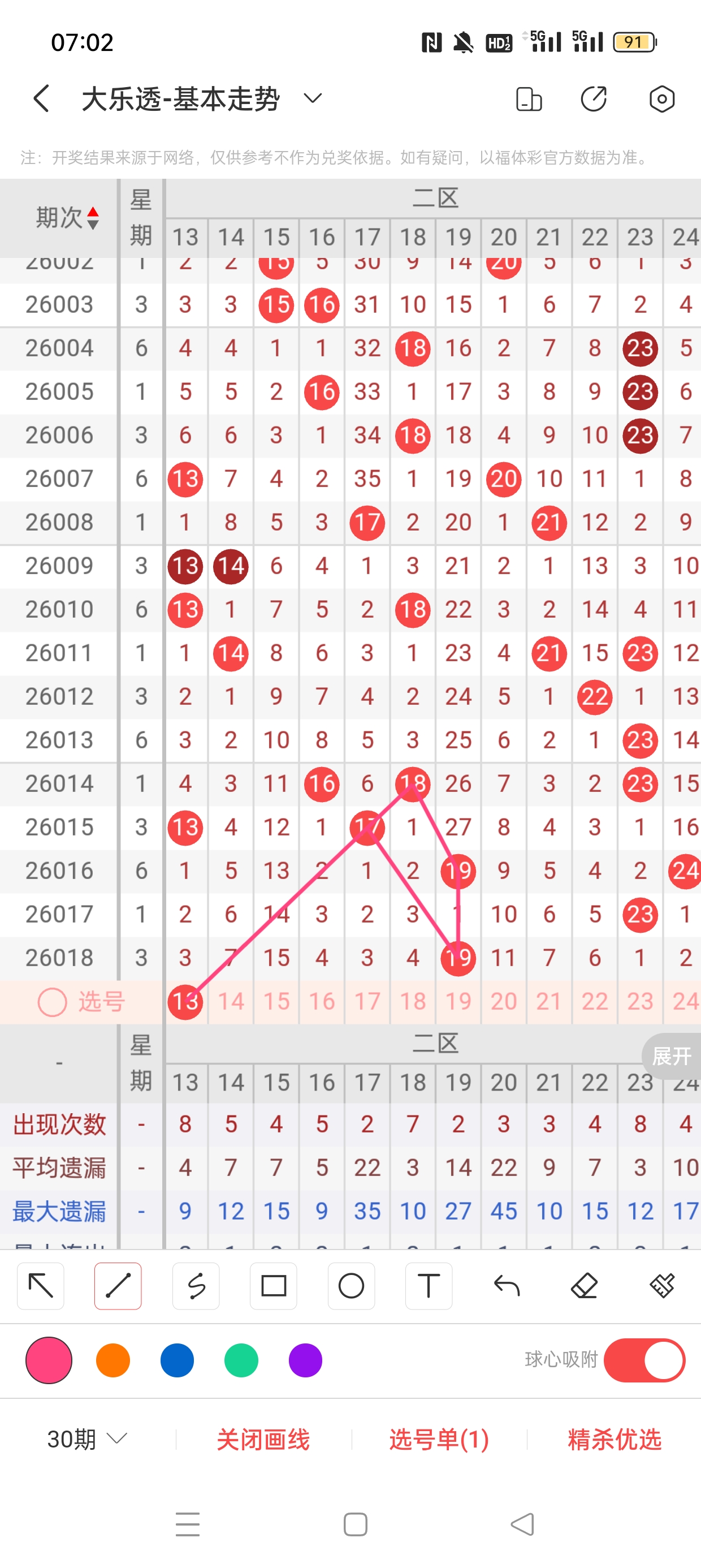Open the 30期 period count dropdown
Viewport: 701px width, 1568px height.
87,1439
